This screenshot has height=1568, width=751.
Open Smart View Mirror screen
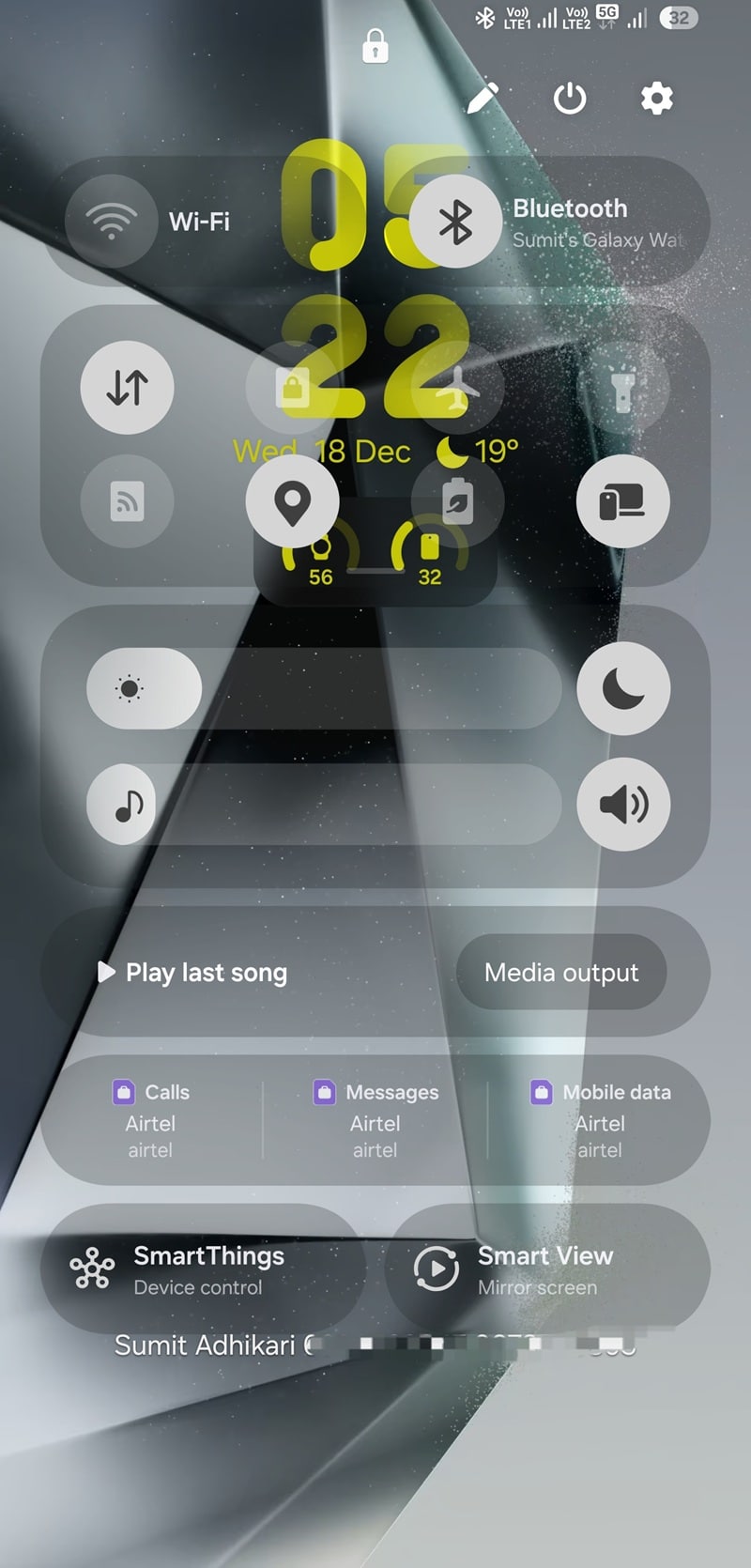pos(547,1269)
